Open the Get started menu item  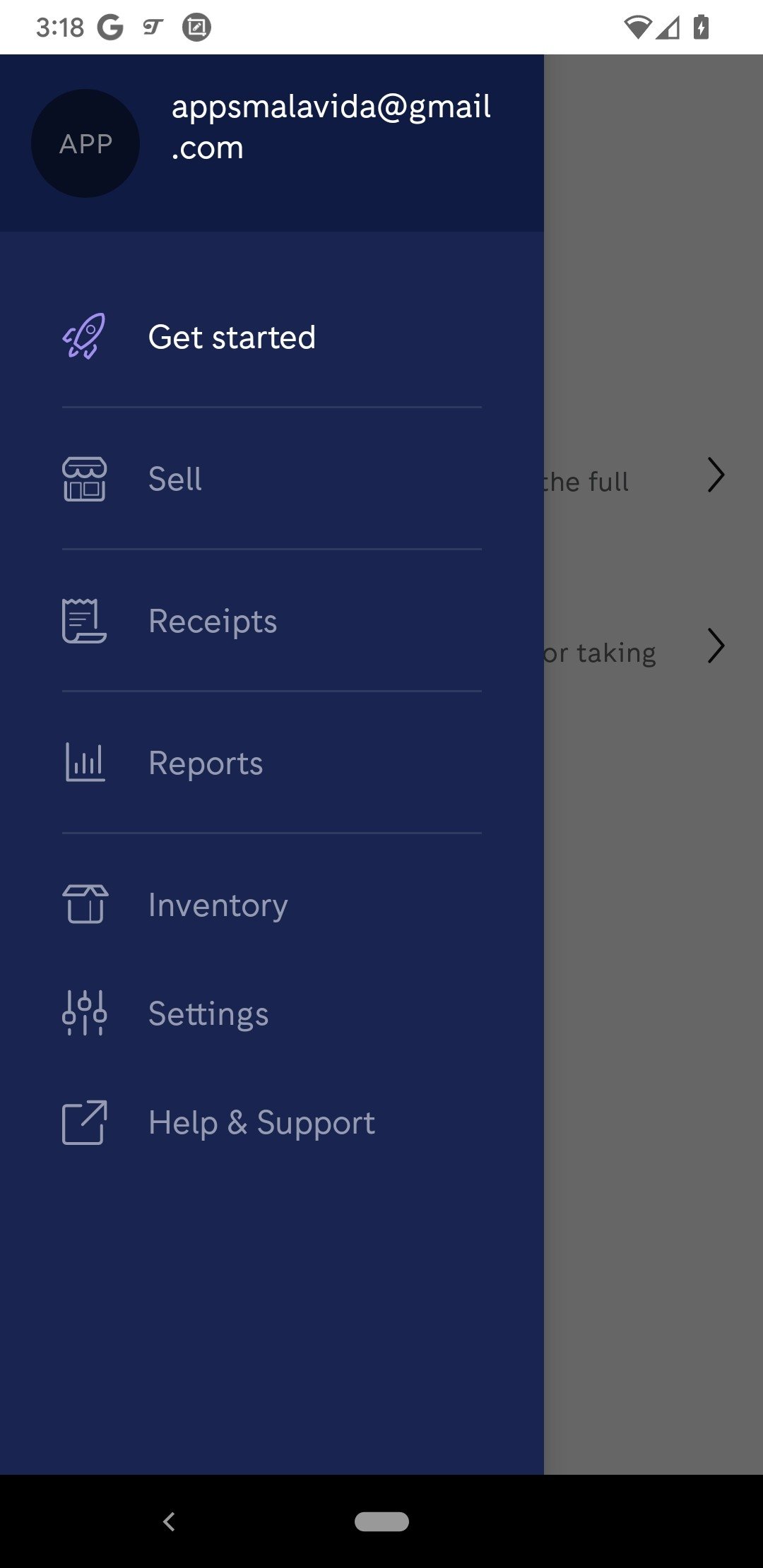(x=272, y=337)
